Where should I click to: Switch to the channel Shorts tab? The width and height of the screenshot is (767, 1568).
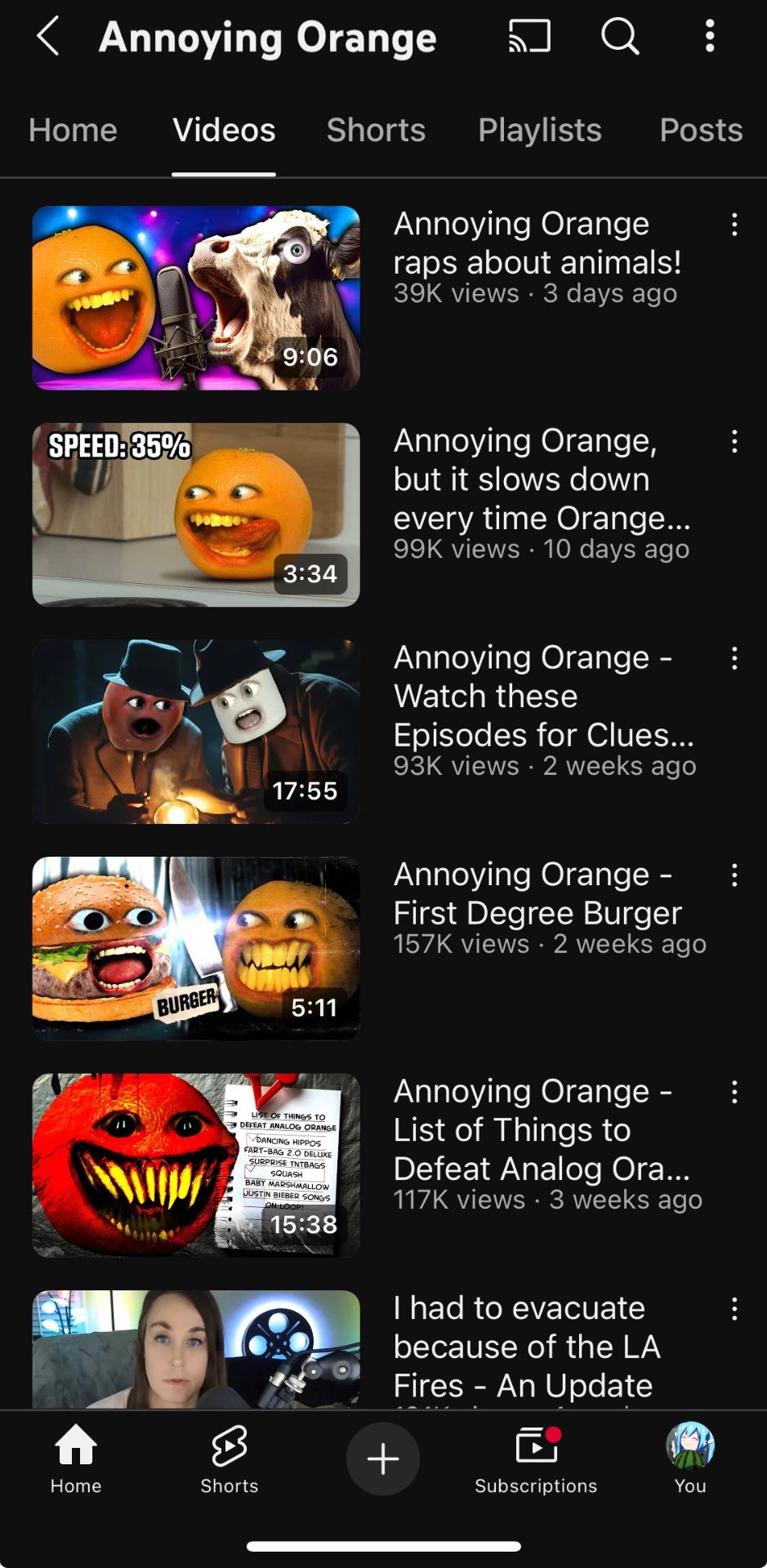tap(376, 131)
